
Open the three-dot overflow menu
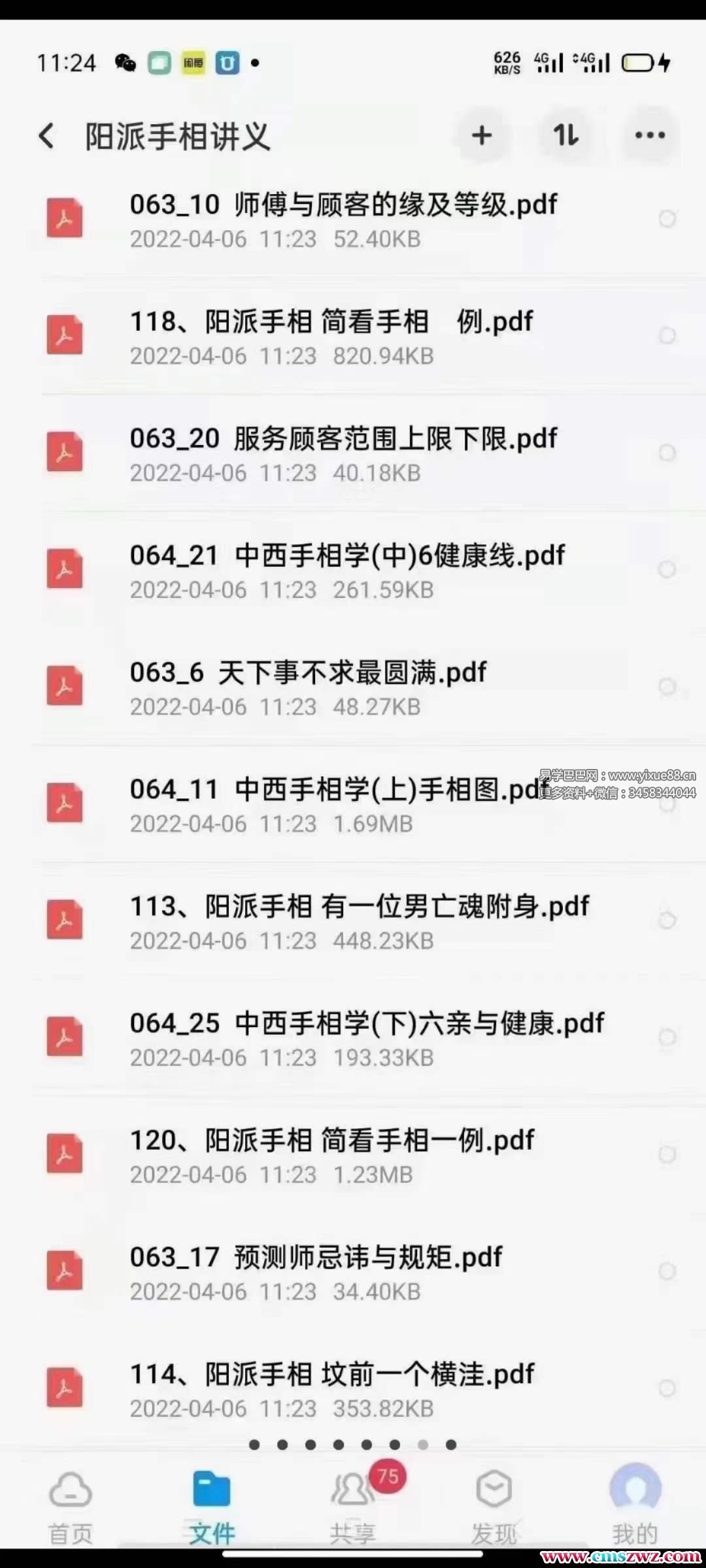[650, 136]
